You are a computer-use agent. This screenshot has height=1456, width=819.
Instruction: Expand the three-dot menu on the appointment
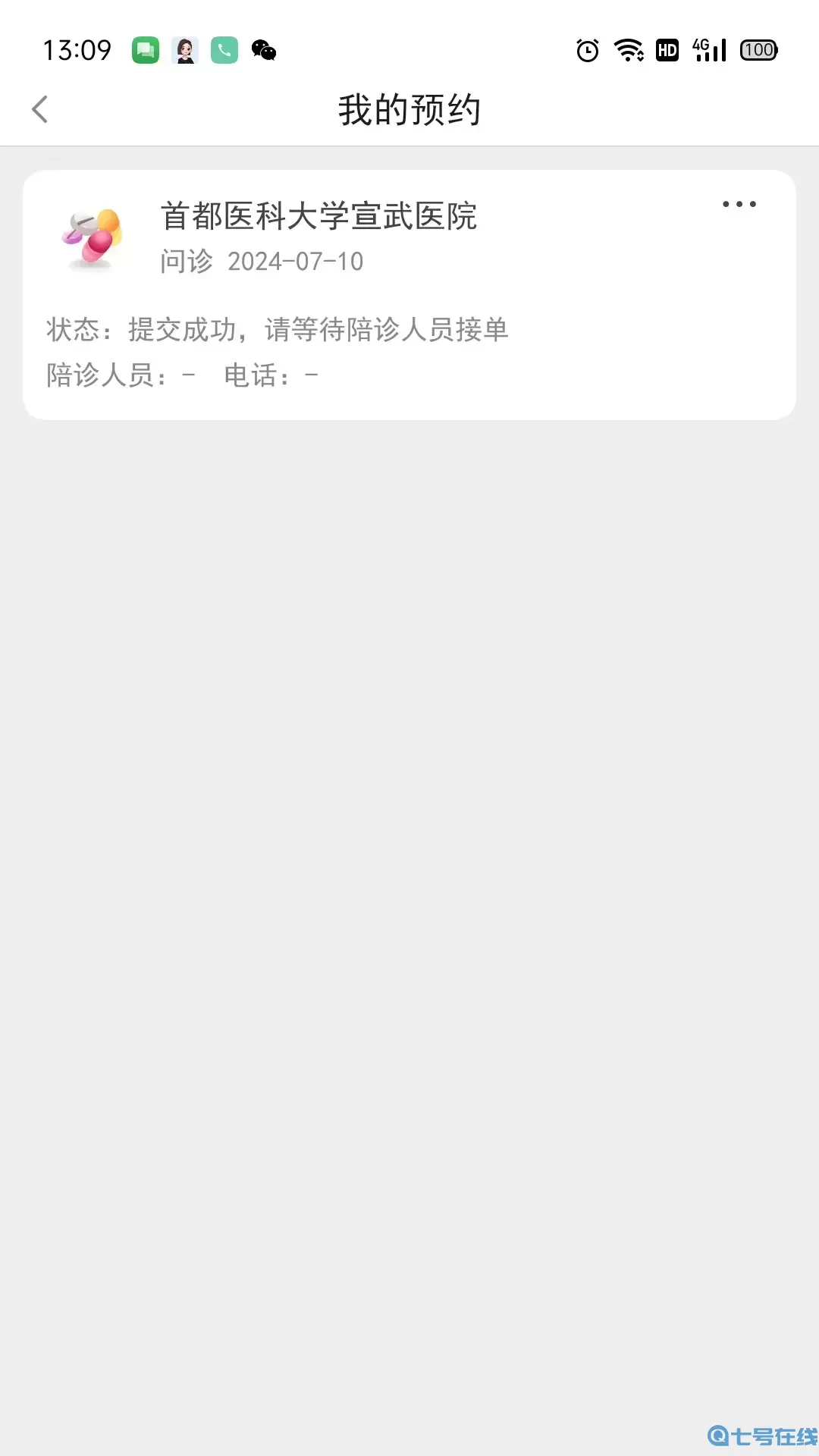(739, 203)
